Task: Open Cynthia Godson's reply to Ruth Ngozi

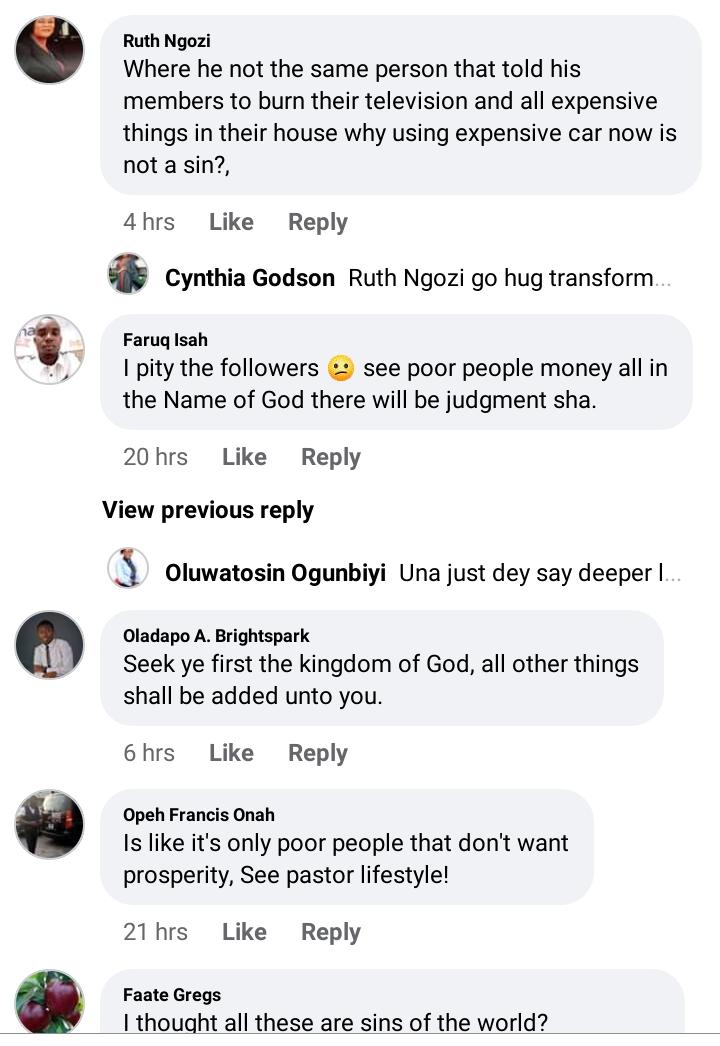Action: [x=418, y=278]
